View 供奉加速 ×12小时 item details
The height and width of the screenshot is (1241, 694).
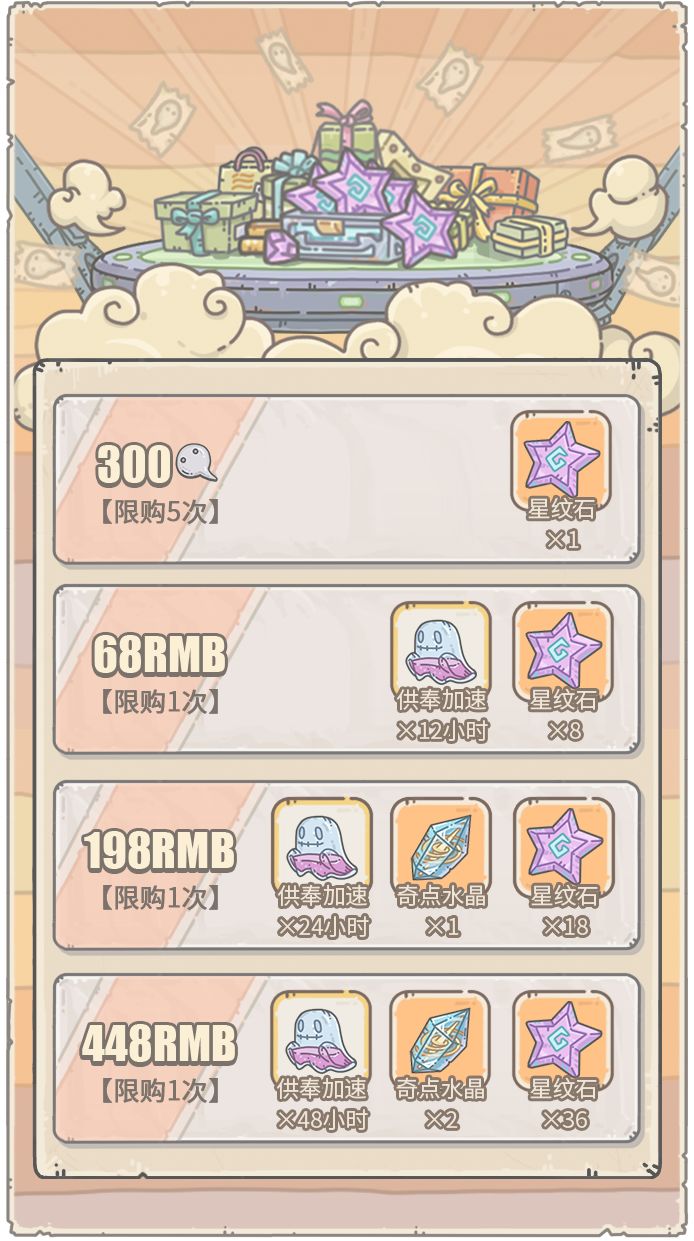(441, 650)
